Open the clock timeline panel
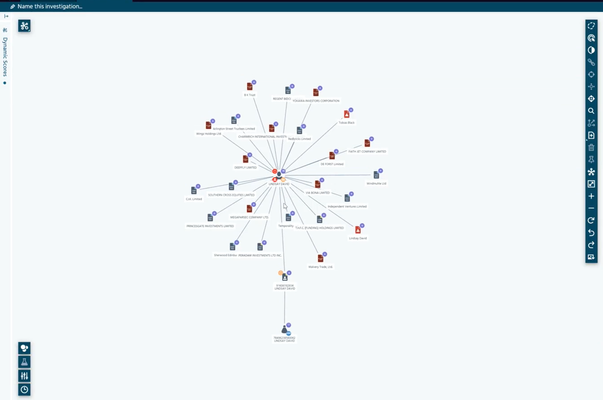 pyautogui.click(x=24, y=389)
